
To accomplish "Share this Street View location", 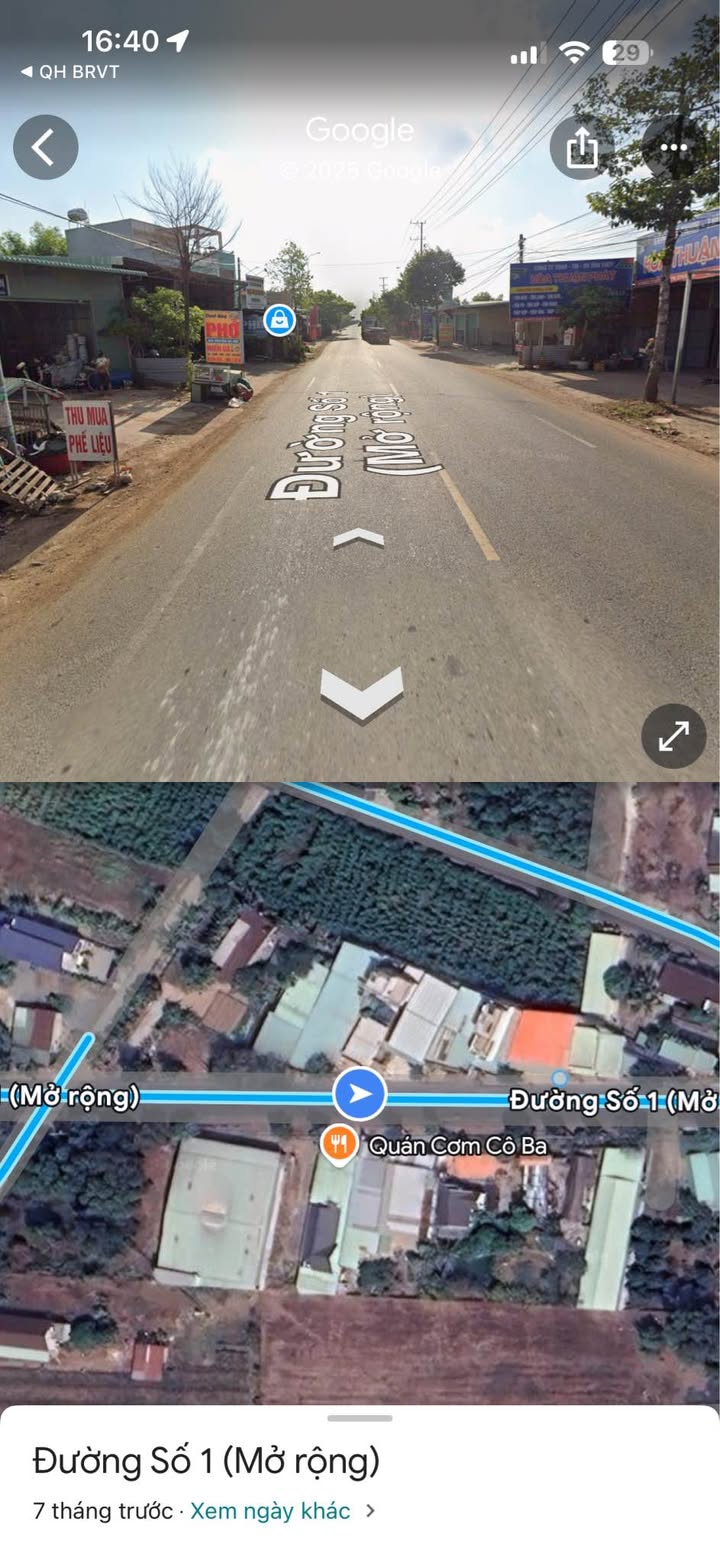I will [x=582, y=148].
